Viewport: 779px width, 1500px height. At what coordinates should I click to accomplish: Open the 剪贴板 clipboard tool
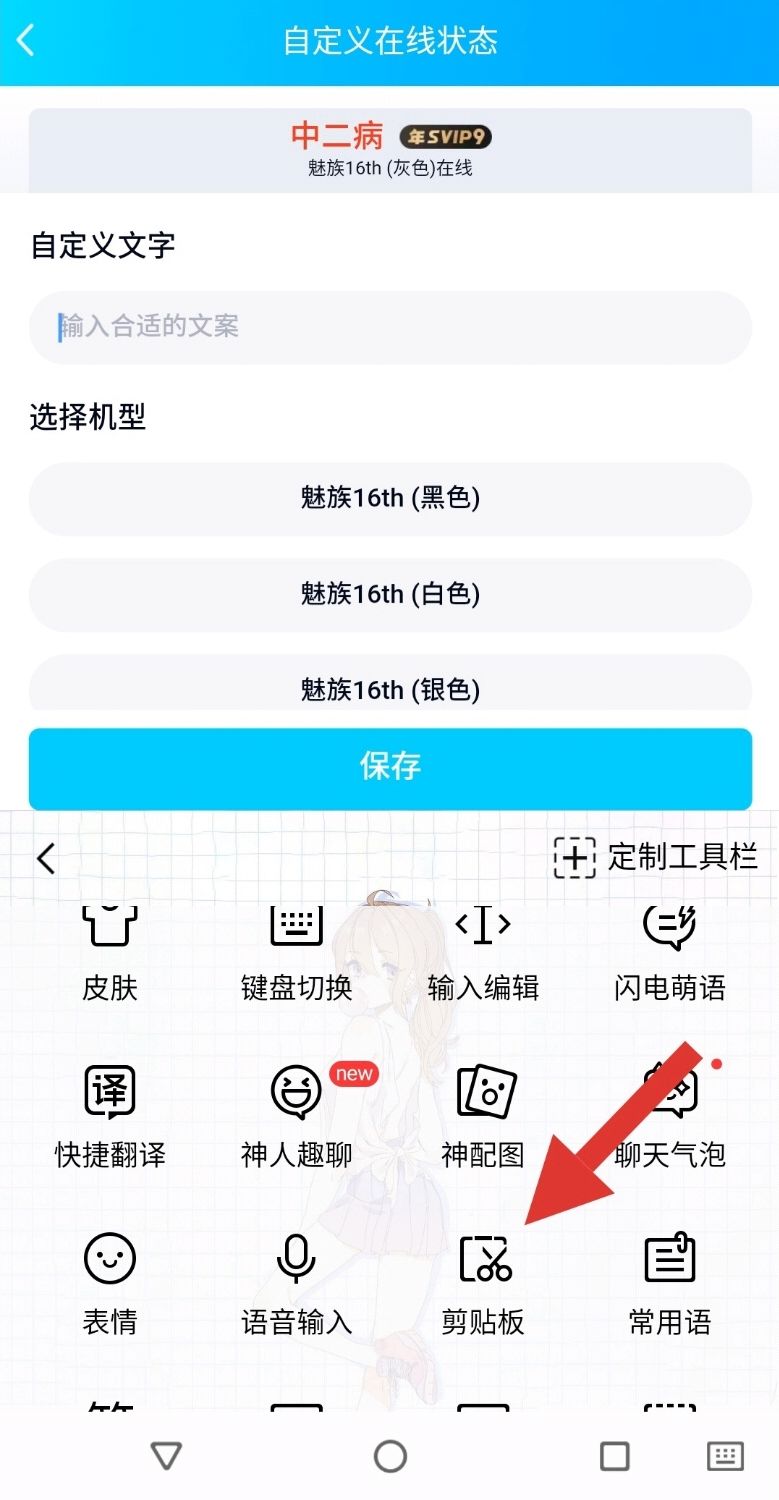tap(483, 1280)
